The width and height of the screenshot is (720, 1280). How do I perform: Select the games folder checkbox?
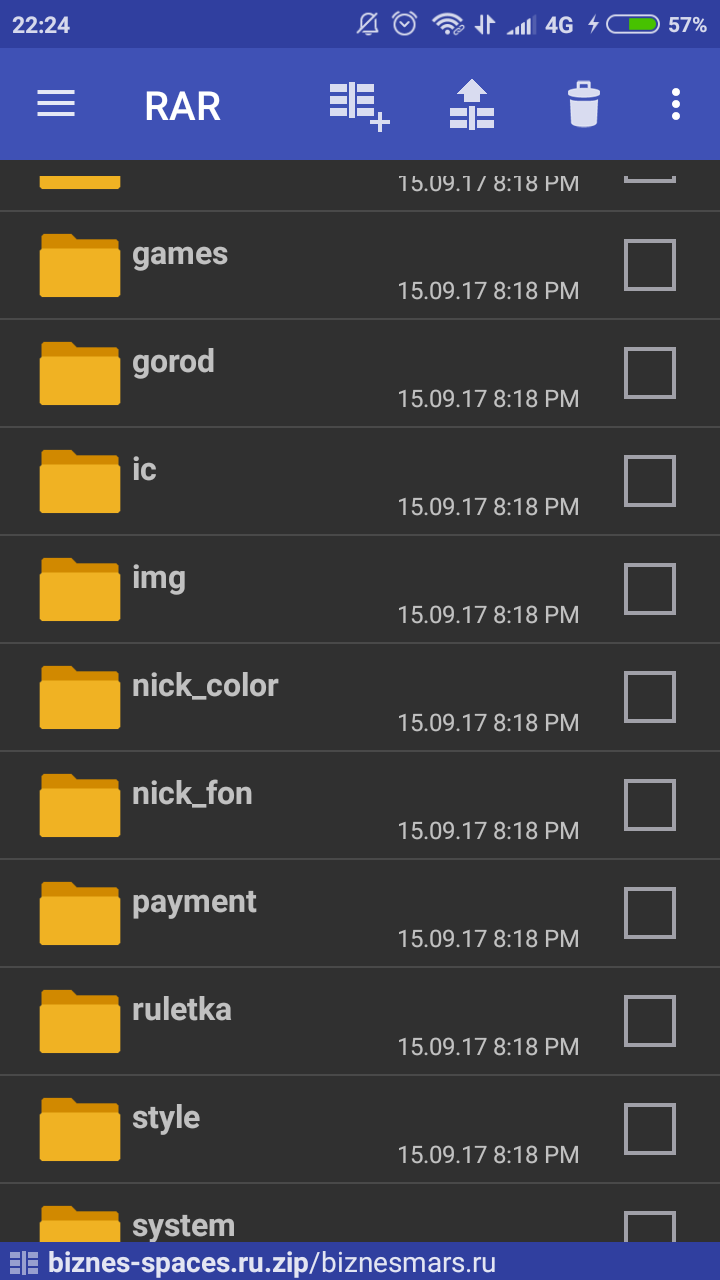point(649,265)
